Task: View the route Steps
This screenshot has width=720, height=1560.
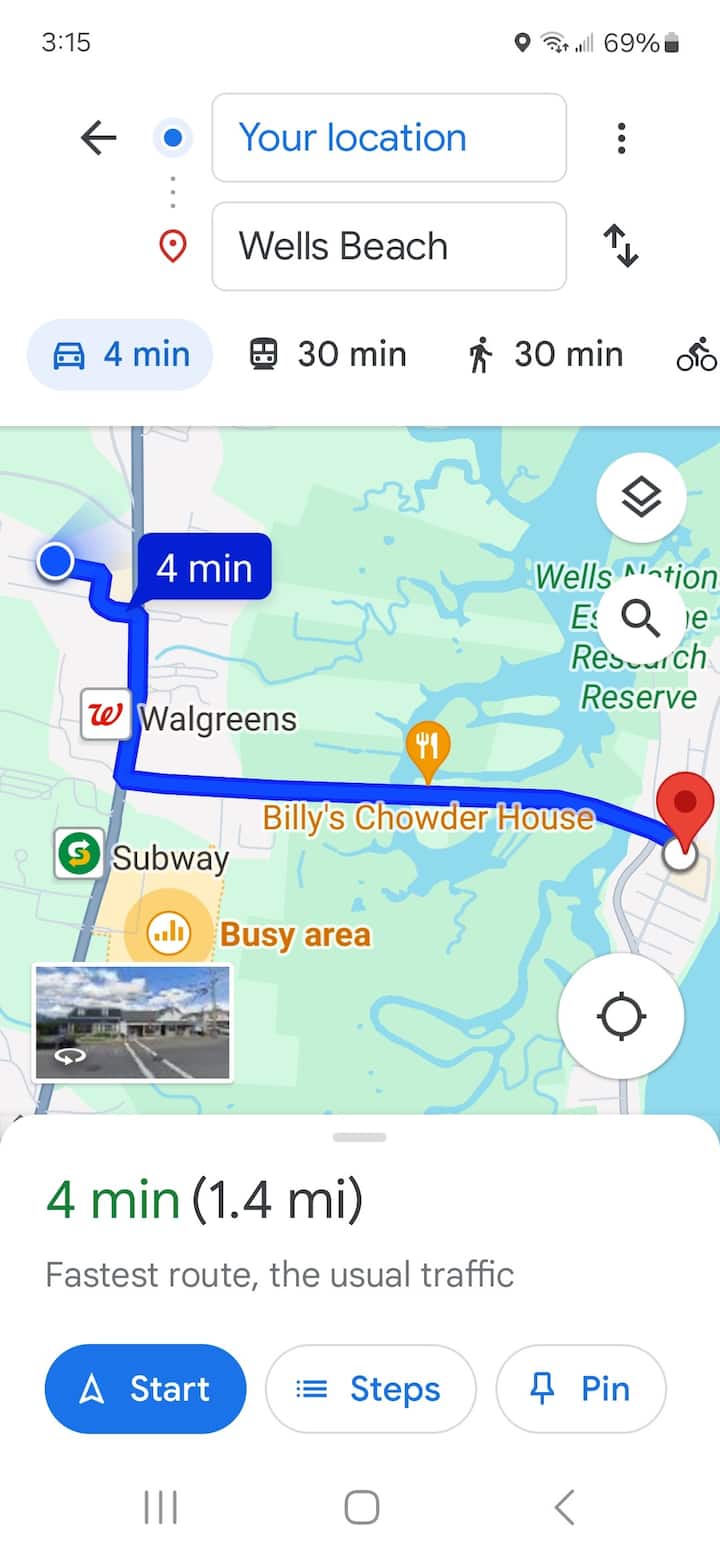Action: click(370, 1388)
